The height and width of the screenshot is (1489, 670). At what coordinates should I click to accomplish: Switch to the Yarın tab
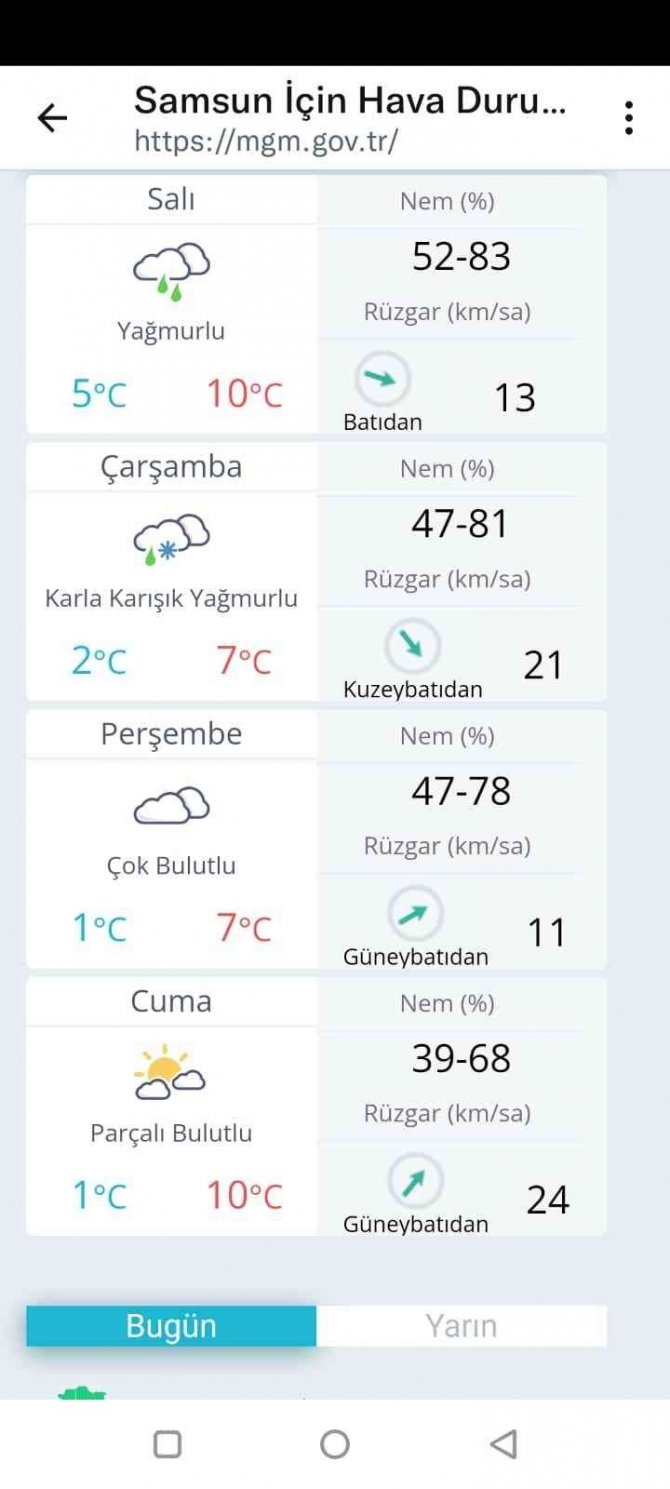(461, 1326)
